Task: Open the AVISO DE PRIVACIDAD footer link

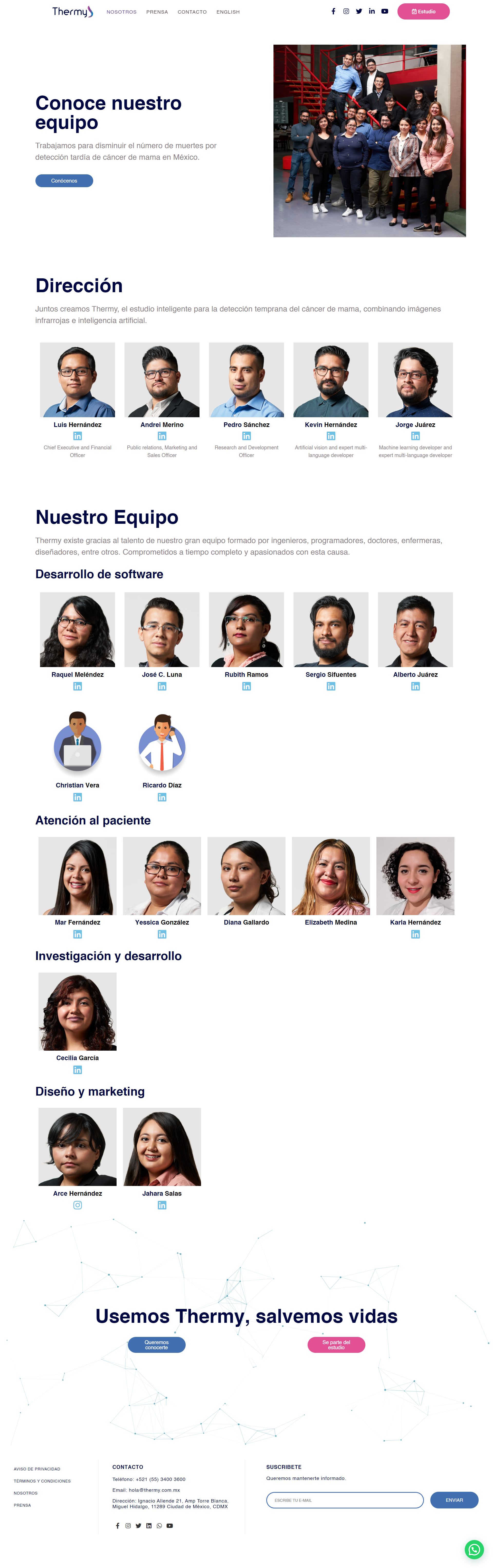Action: 37,1469
